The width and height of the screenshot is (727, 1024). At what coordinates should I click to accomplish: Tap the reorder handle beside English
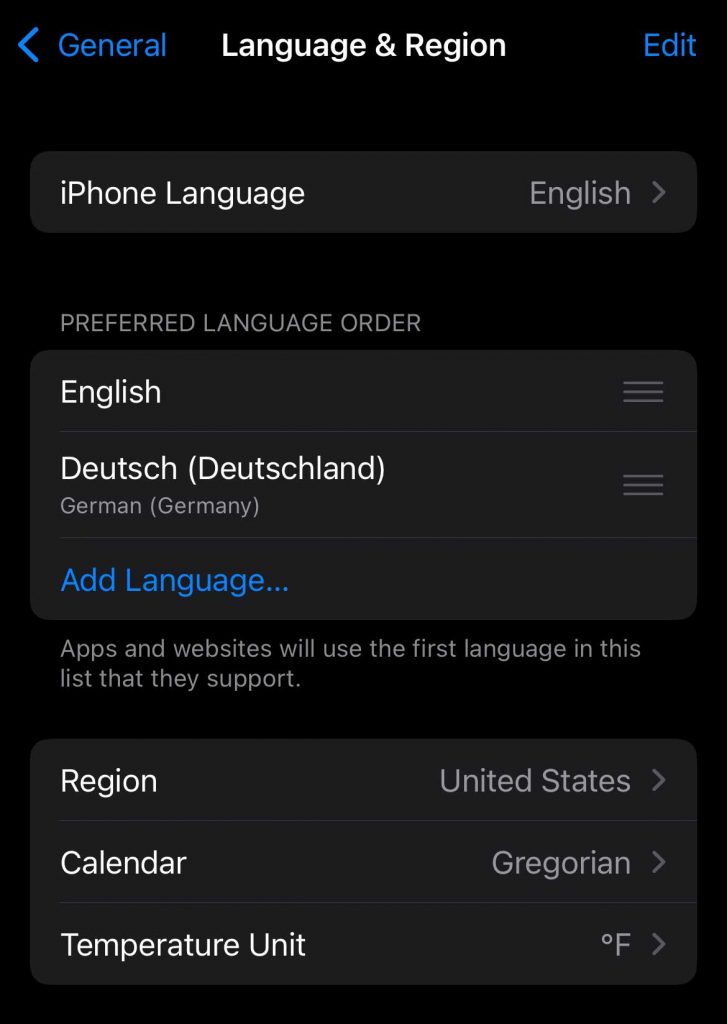pyautogui.click(x=643, y=392)
